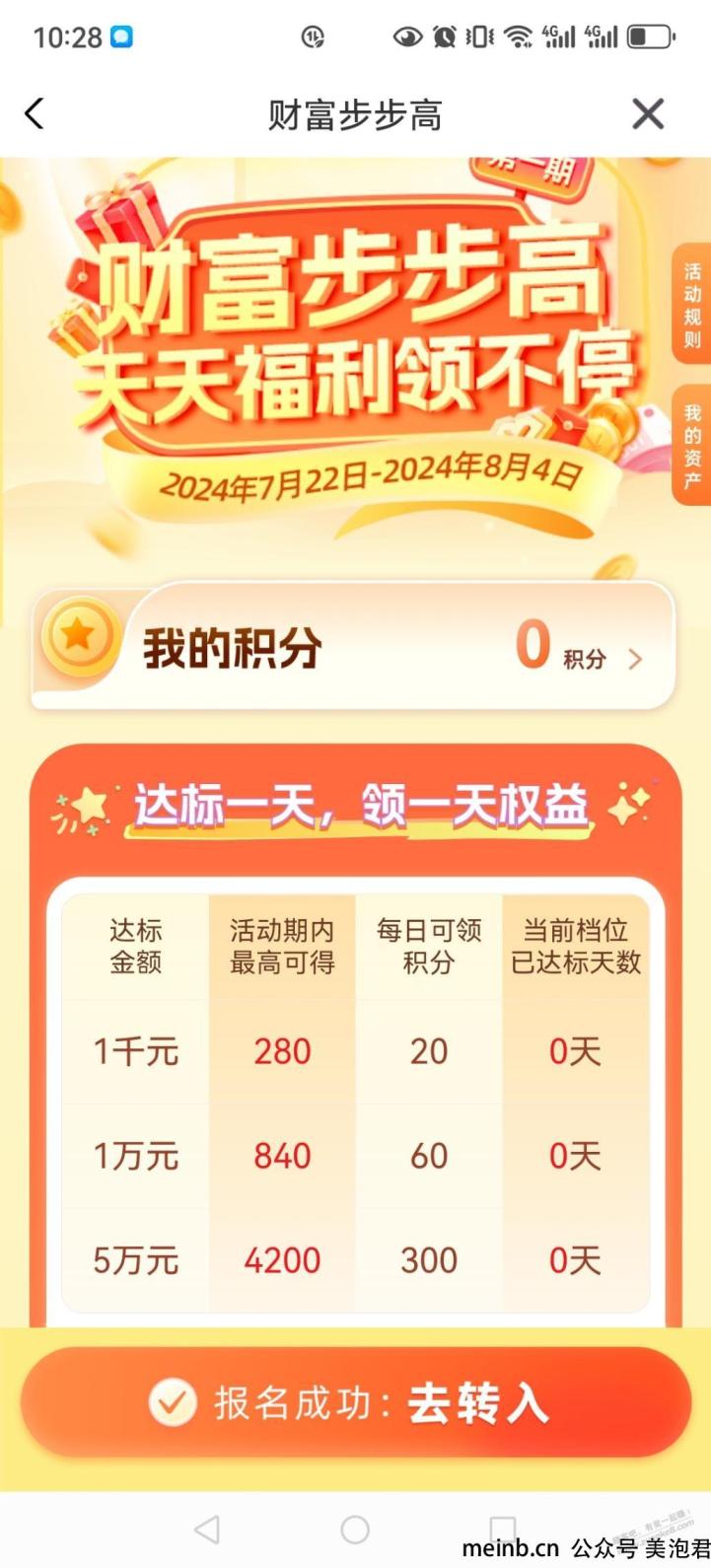Go to the system home screen
Screen dimensions: 711x1568
tap(355, 1530)
